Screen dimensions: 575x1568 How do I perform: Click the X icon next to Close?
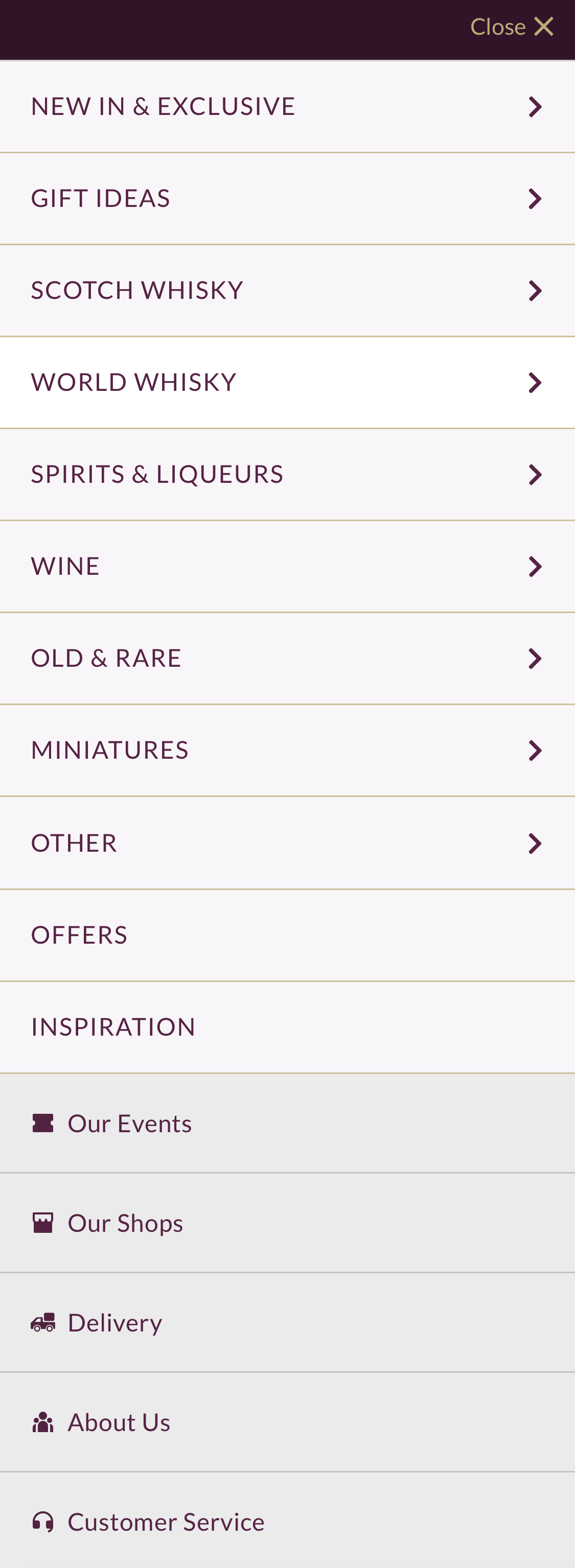[544, 26]
